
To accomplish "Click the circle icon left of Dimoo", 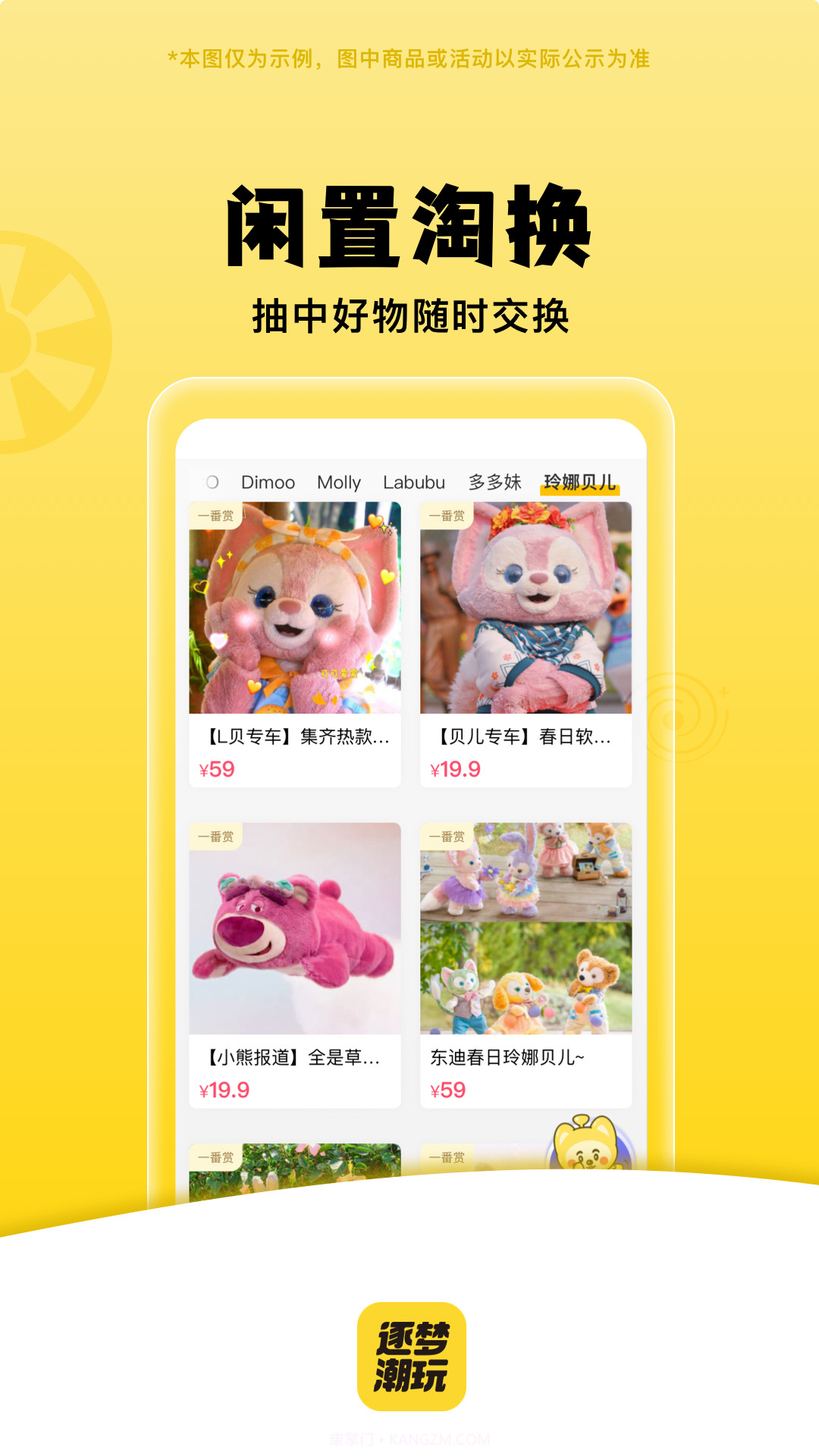I will pyautogui.click(x=215, y=482).
